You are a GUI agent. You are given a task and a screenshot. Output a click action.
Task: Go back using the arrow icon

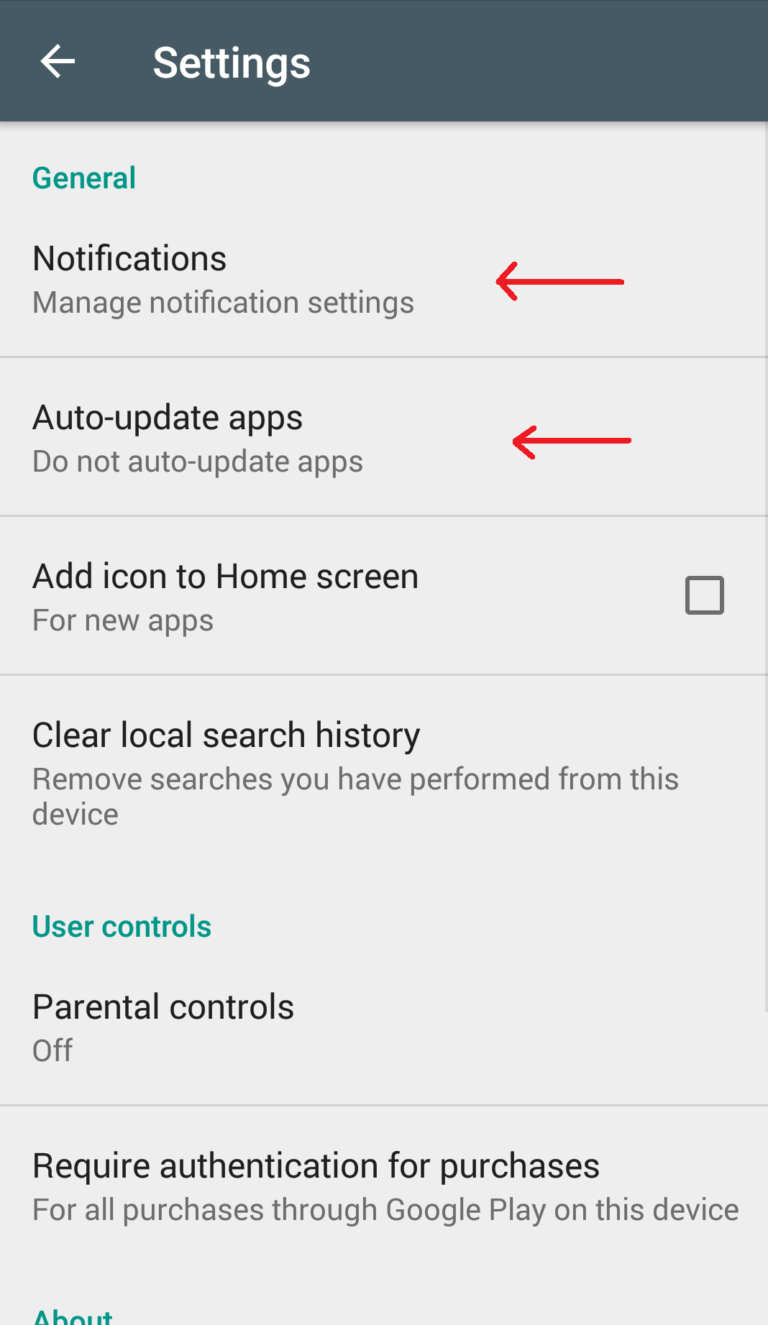[58, 62]
